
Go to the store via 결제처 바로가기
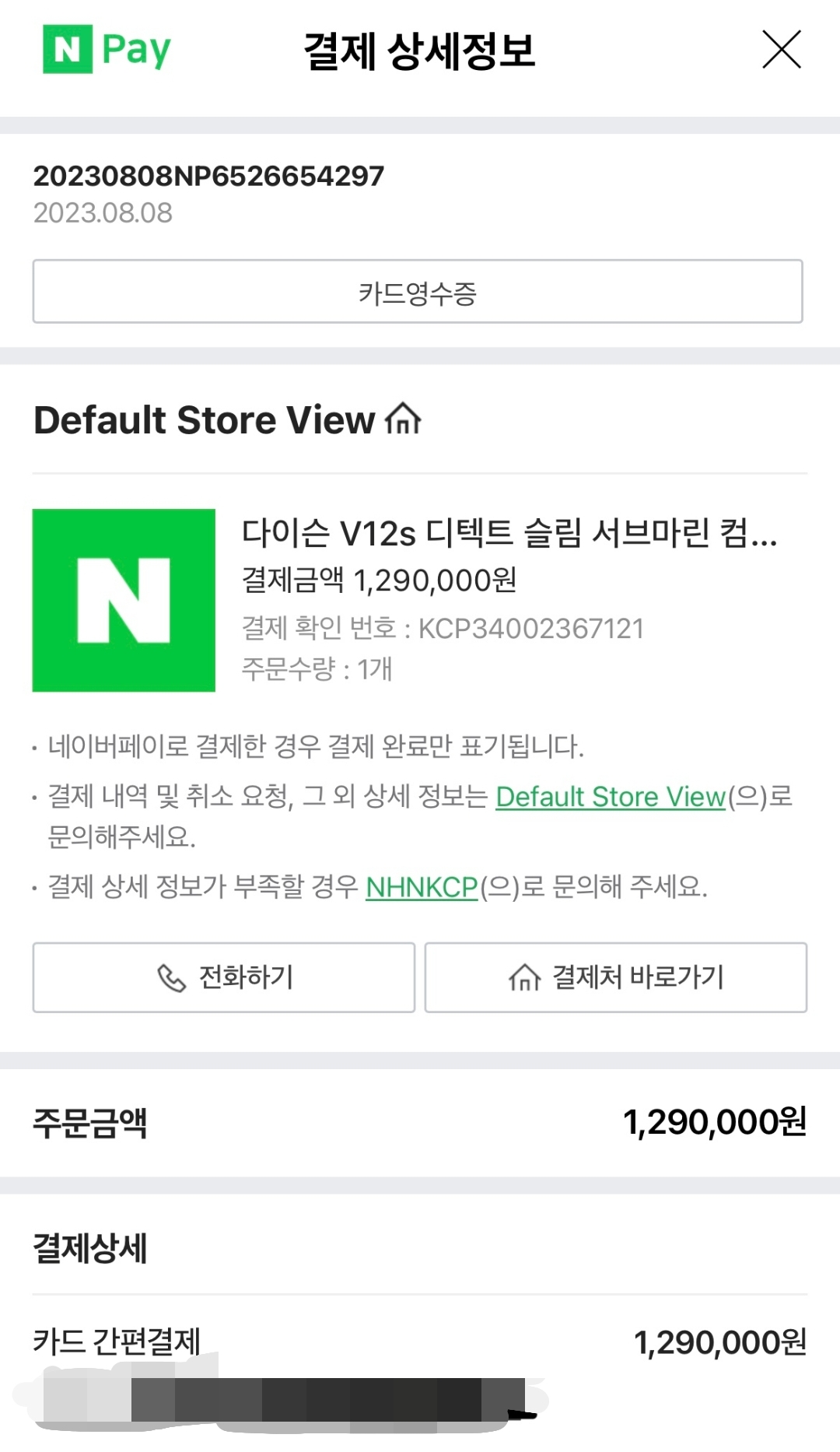(616, 977)
